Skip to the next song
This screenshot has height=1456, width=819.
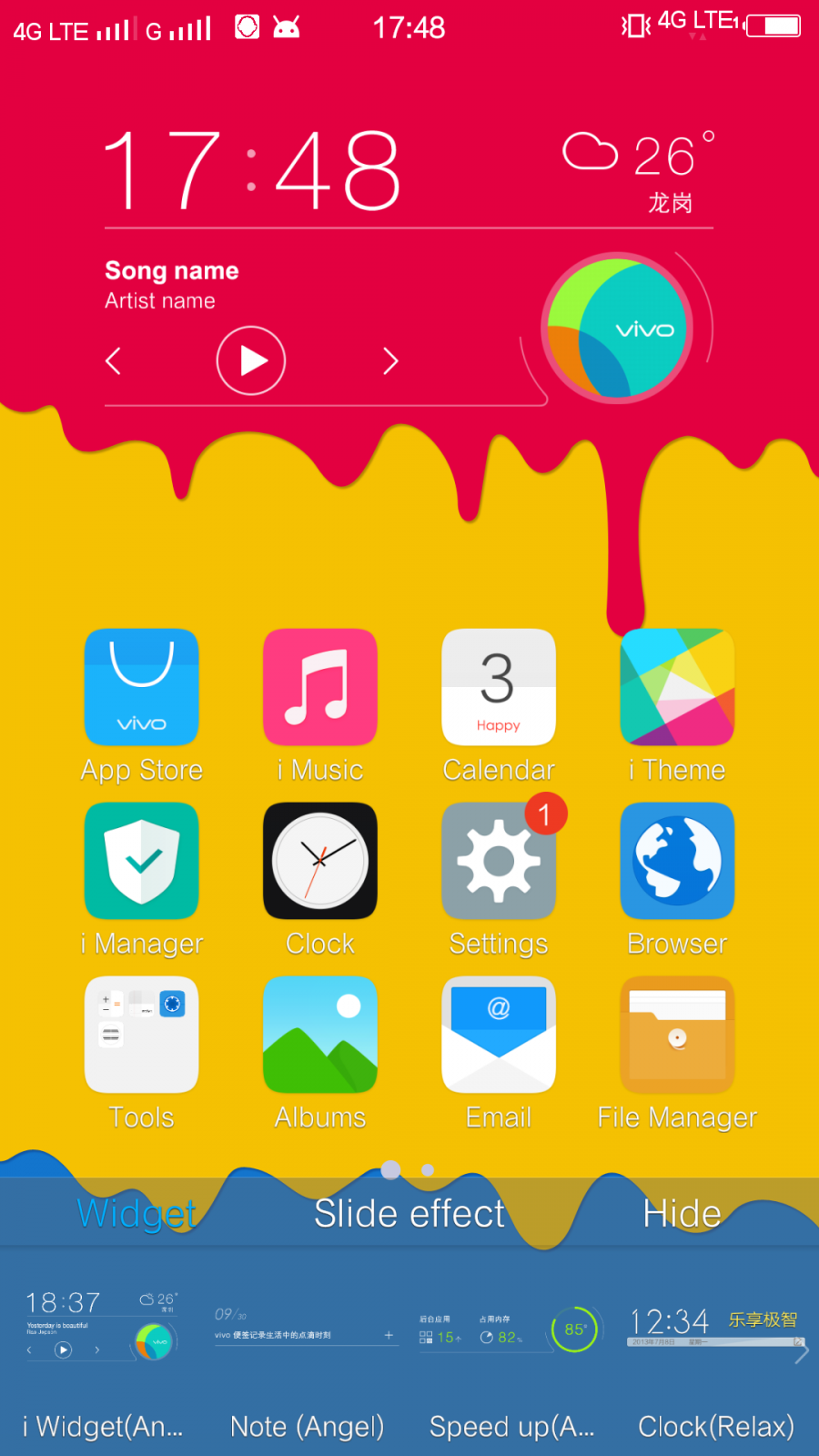coord(390,361)
